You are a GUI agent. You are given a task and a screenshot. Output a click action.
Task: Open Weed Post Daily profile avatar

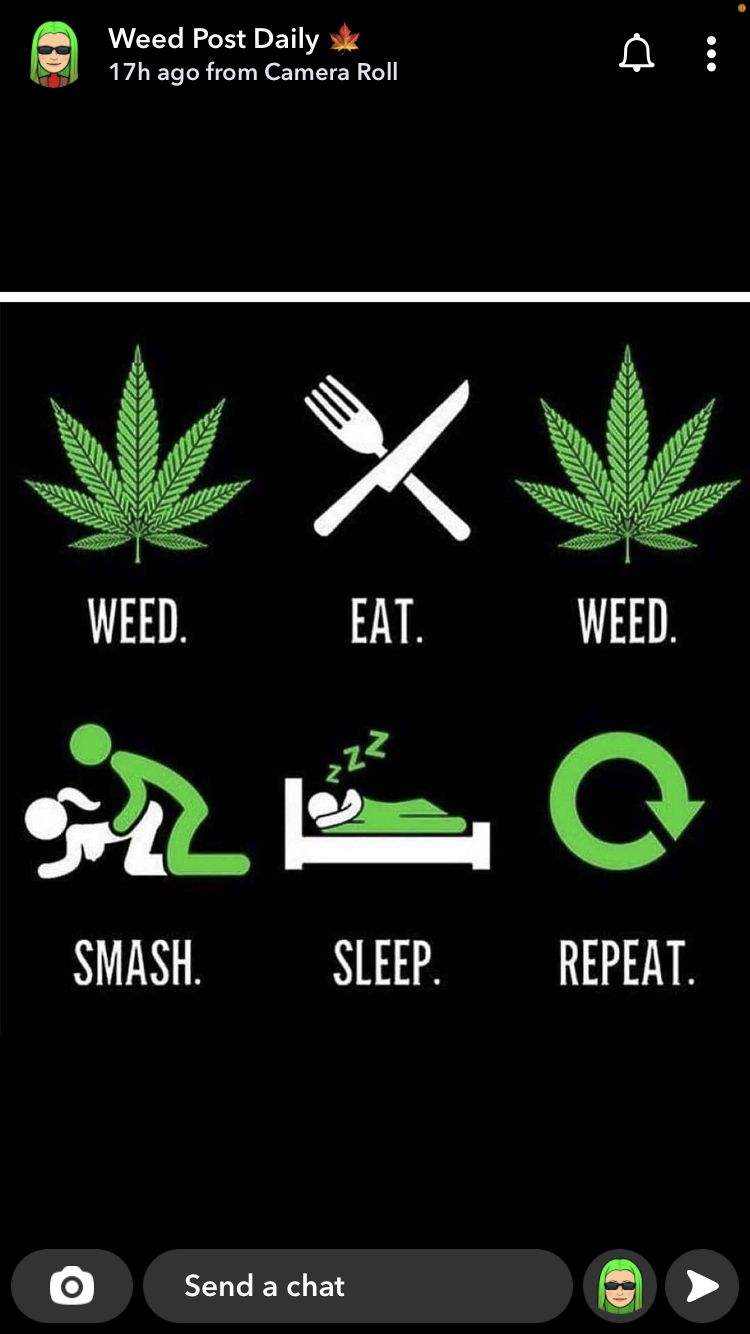coord(55,55)
